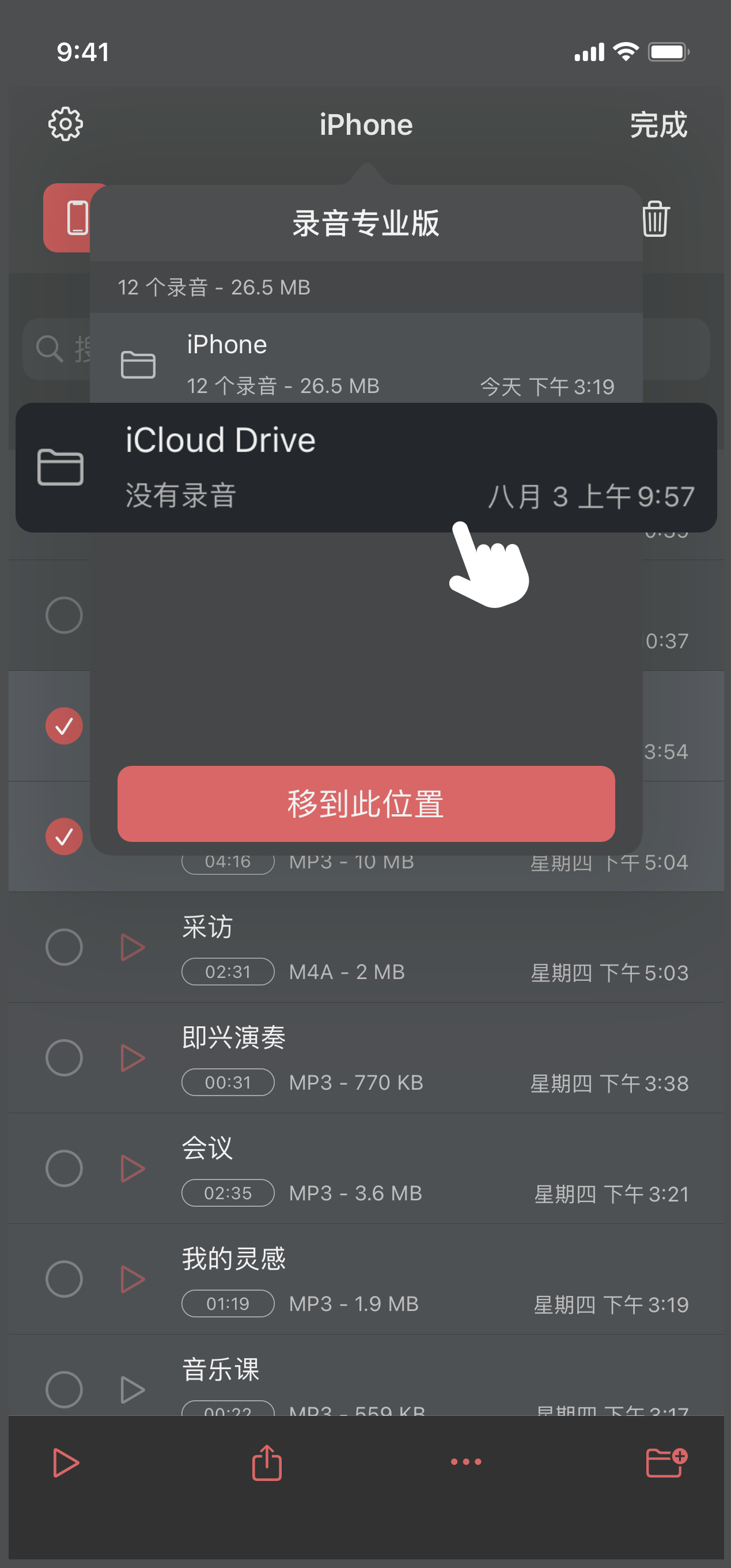Select the 我的灵感 recording checkbox
This screenshot has height=1568, width=731.
[x=64, y=1279]
